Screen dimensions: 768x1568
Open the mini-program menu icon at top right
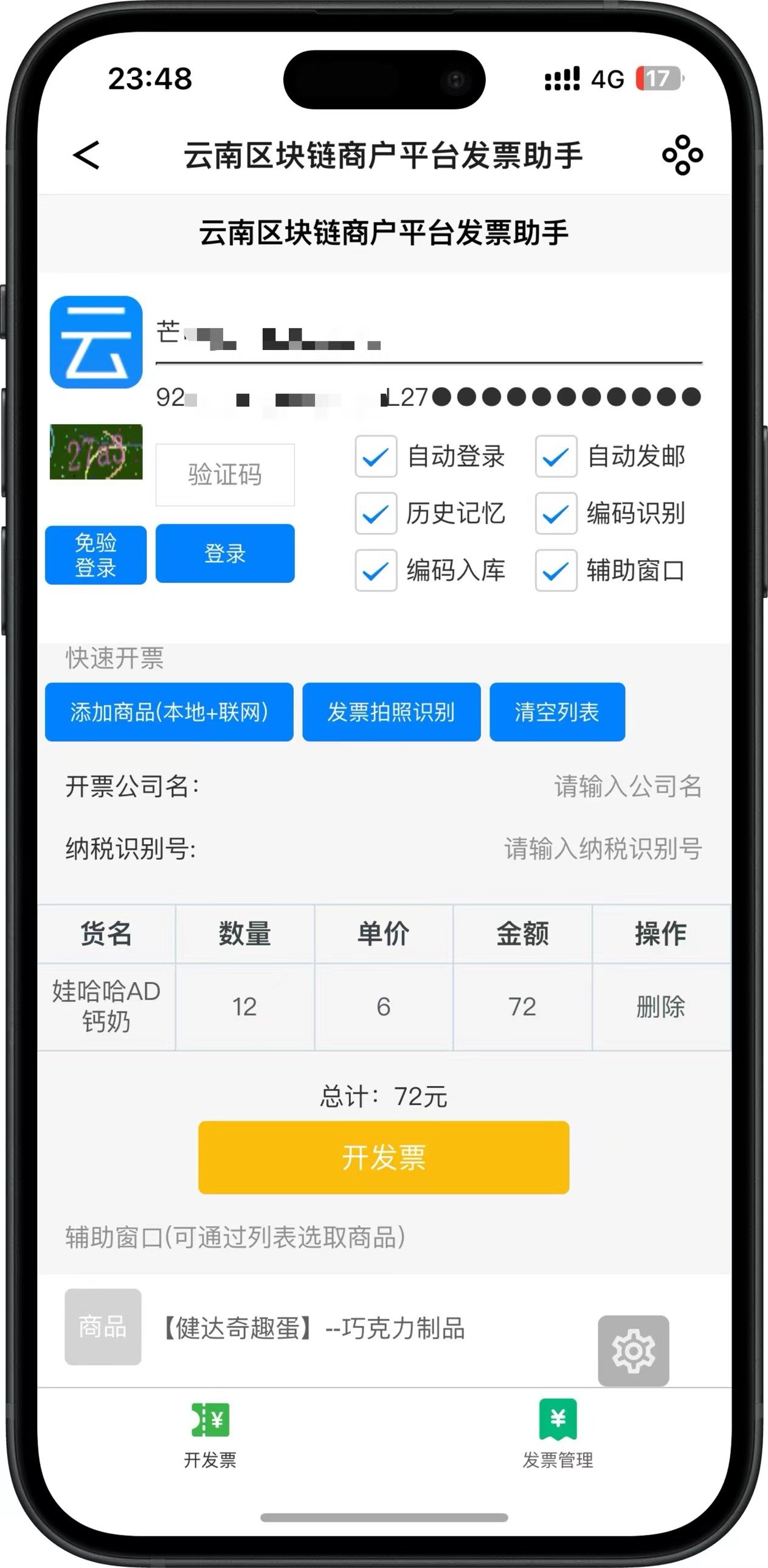tap(682, 155)
